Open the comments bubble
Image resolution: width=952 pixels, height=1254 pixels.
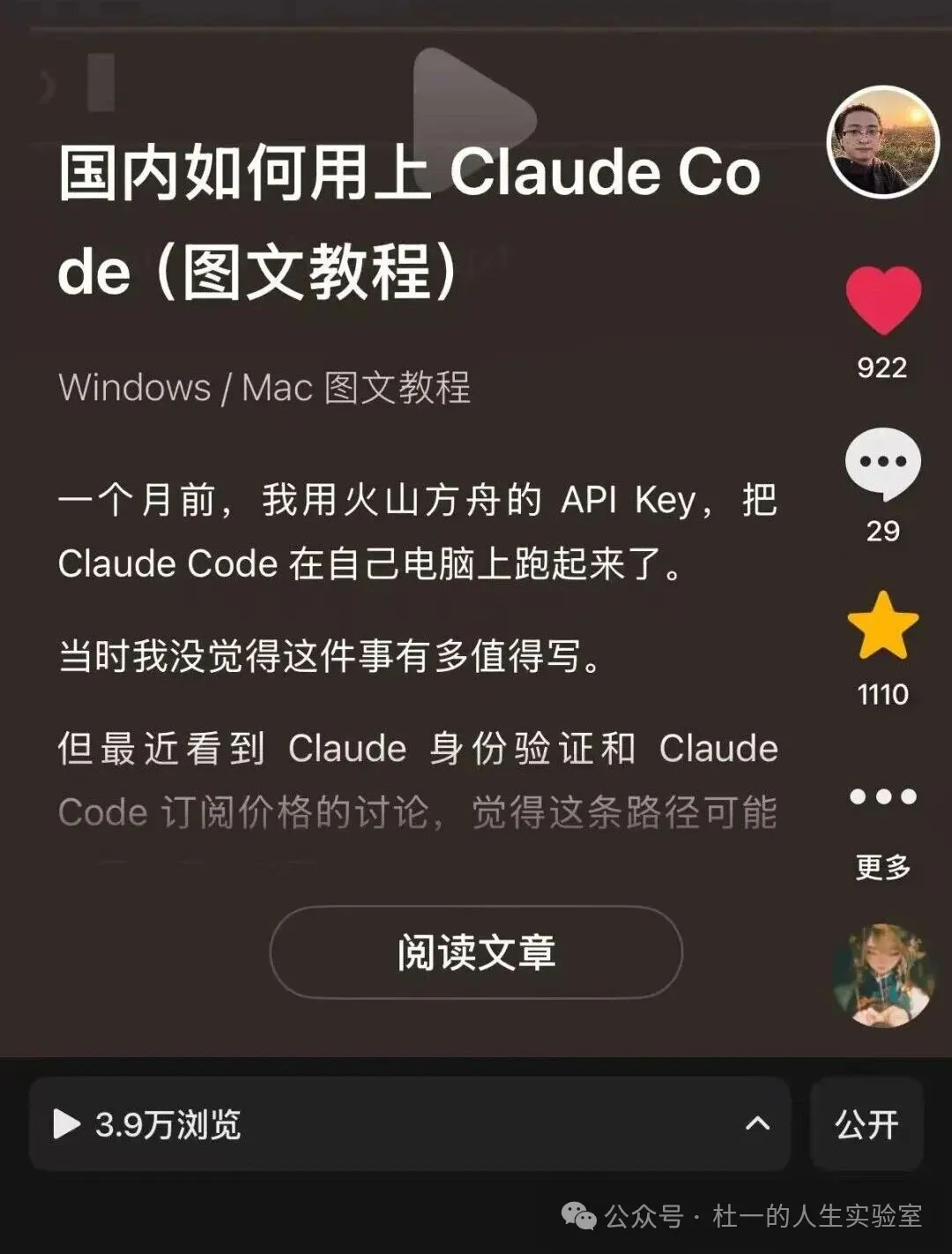(882, 463)
